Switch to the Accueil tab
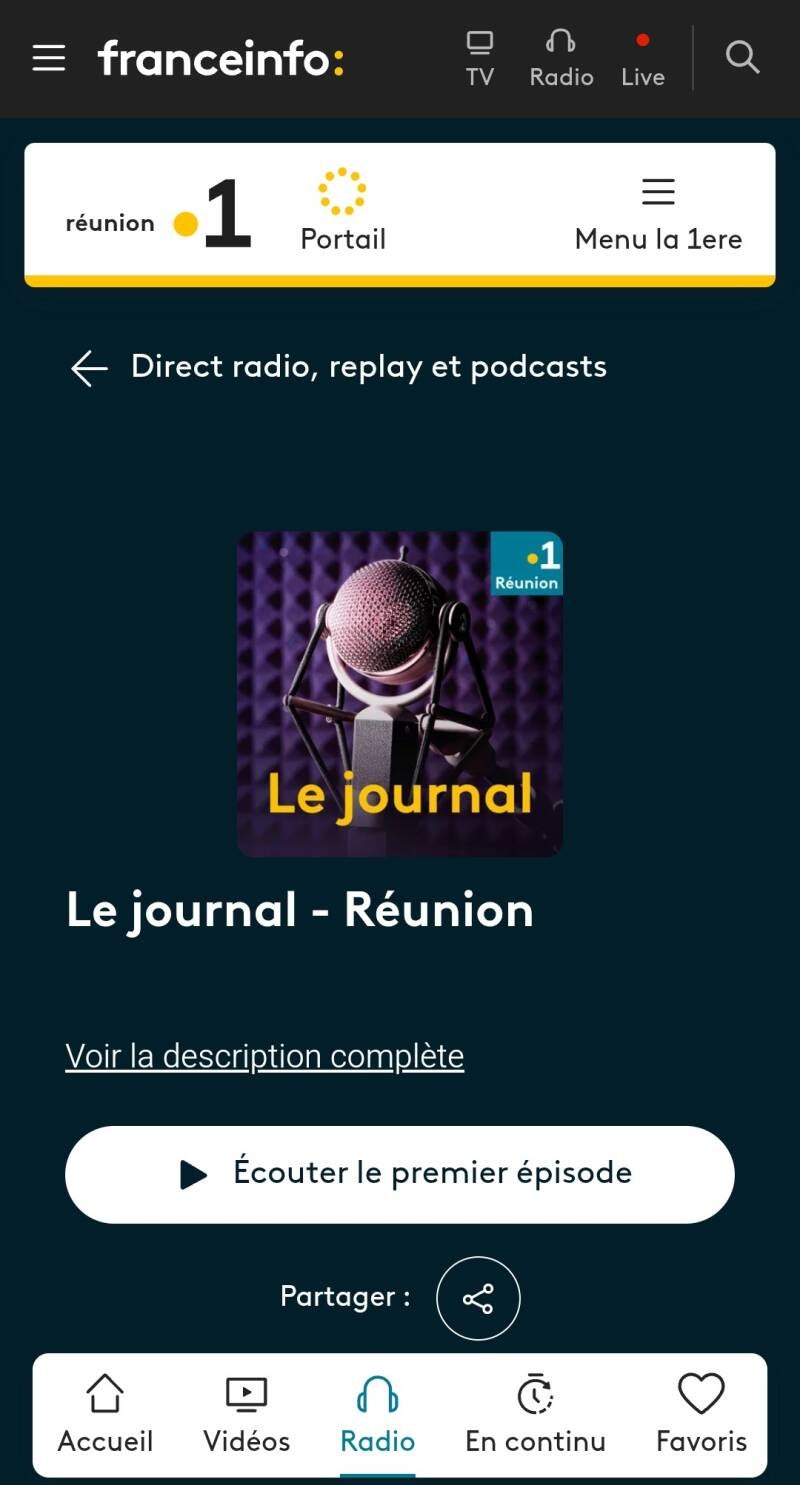 (105, 1414)
